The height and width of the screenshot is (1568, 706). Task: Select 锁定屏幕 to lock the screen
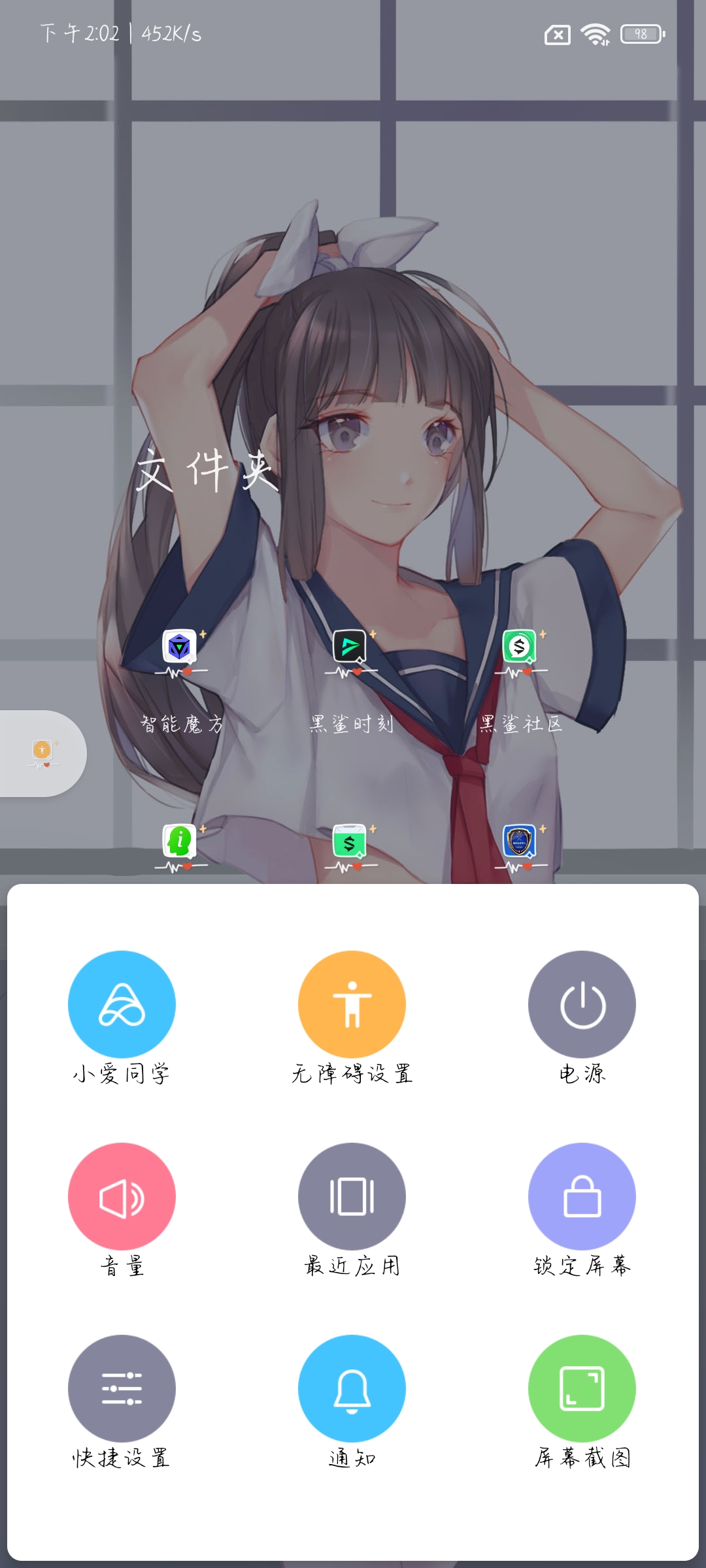tap(582, 1196)
